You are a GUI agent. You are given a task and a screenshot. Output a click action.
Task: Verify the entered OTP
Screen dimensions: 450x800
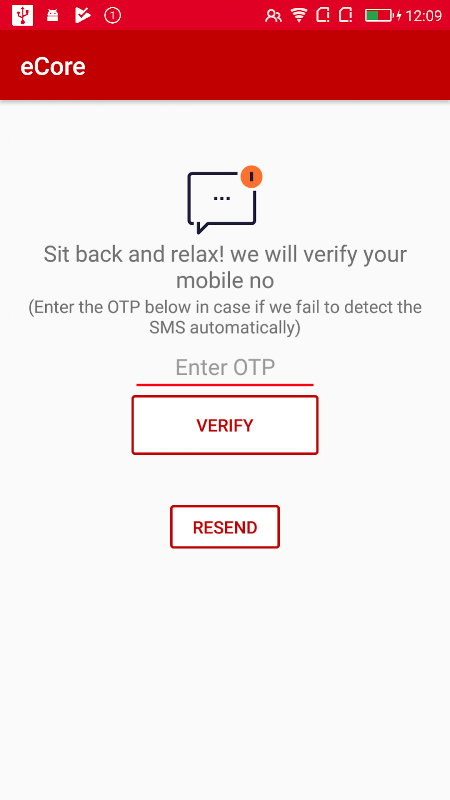click(x=224, y=425)
